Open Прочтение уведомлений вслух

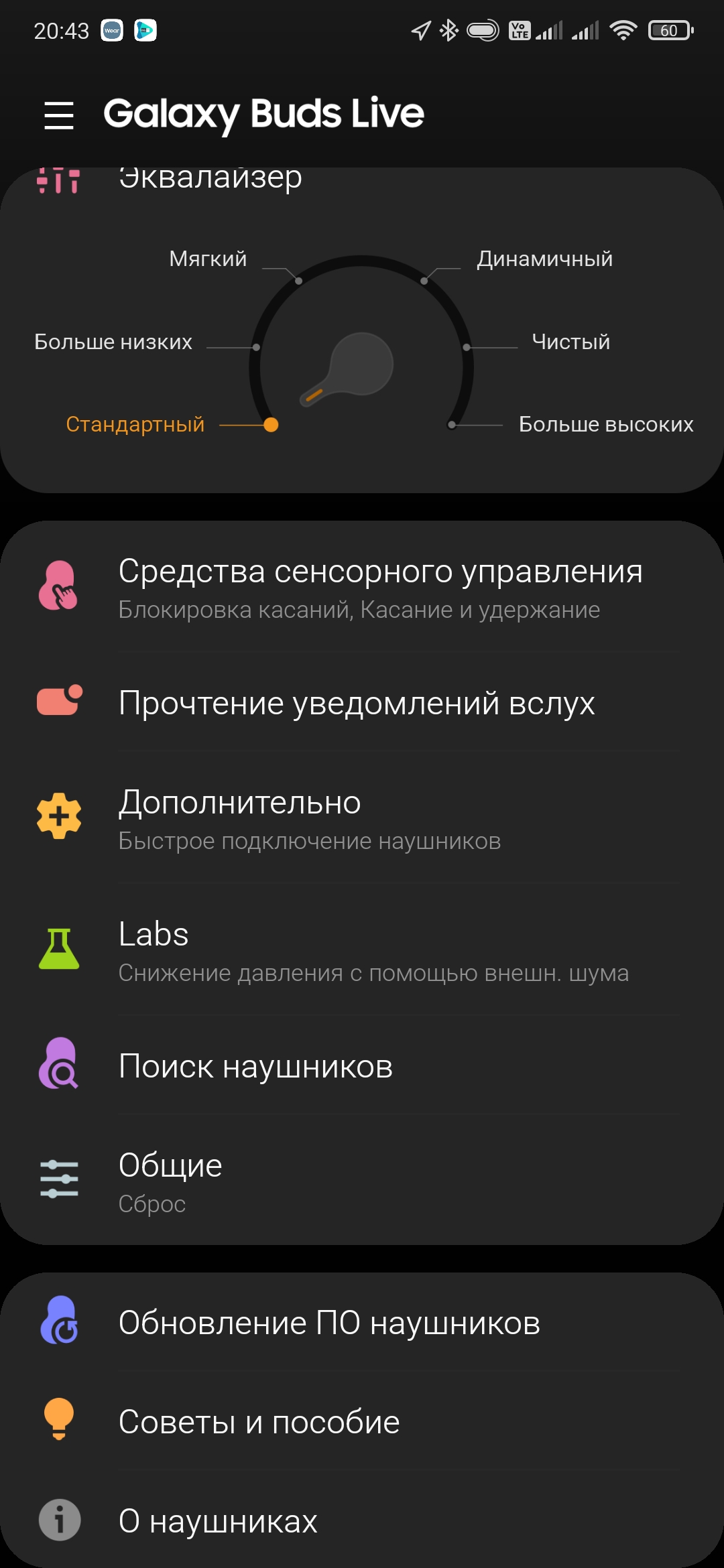pyautogui.click(x=357, y=703)
